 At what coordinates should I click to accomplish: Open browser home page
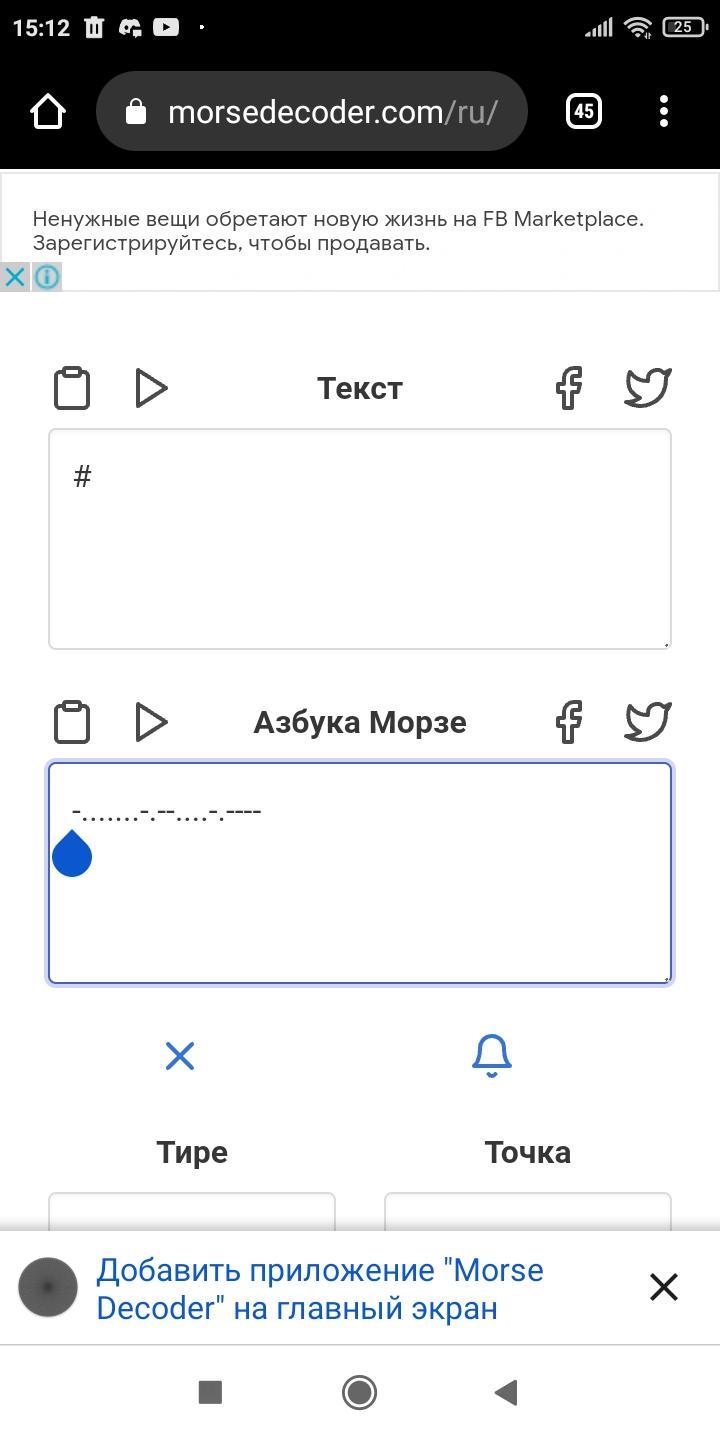pyautogui.click(x=48, y=111)
